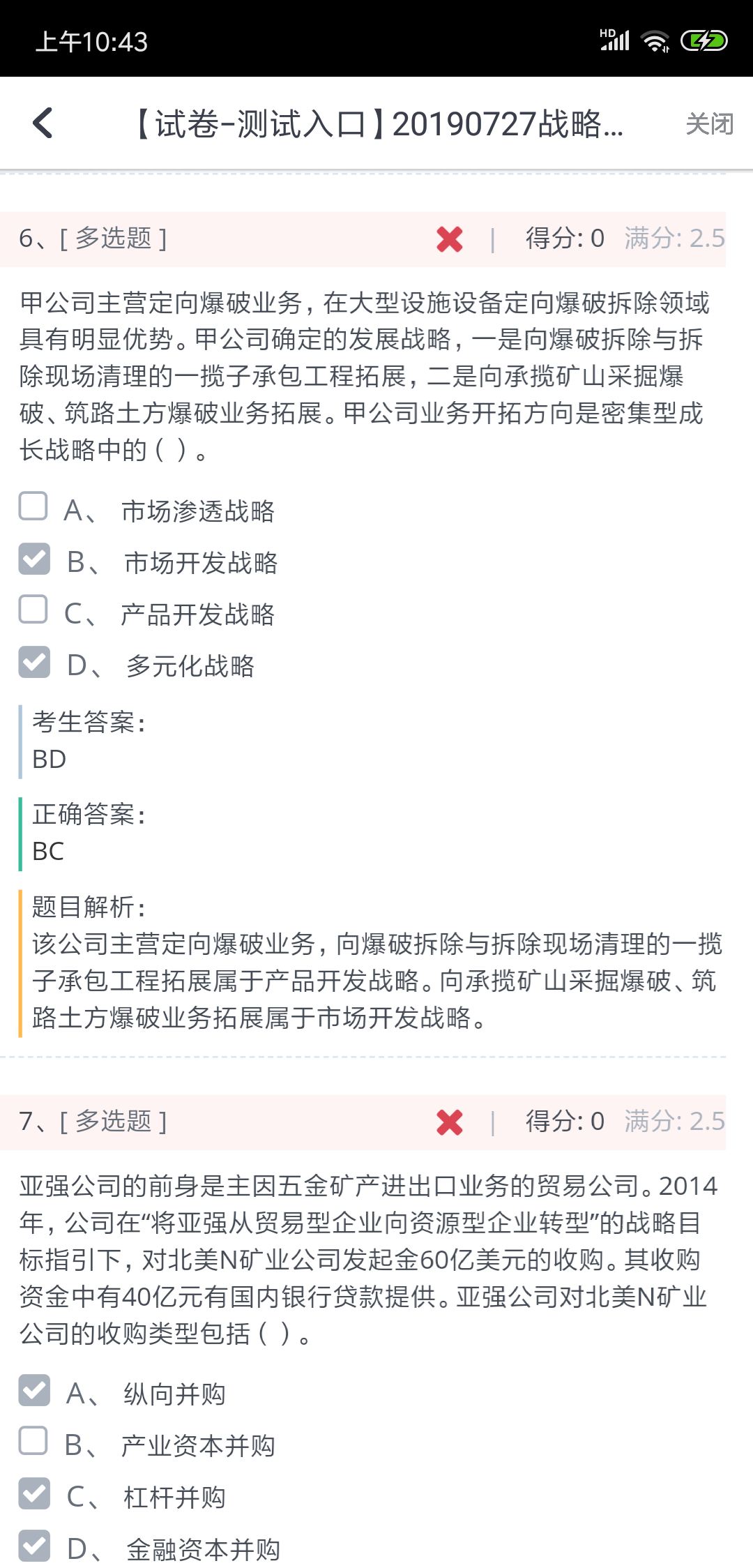Uncheck option A 纵向并购 in question 7

(34, 1391)
